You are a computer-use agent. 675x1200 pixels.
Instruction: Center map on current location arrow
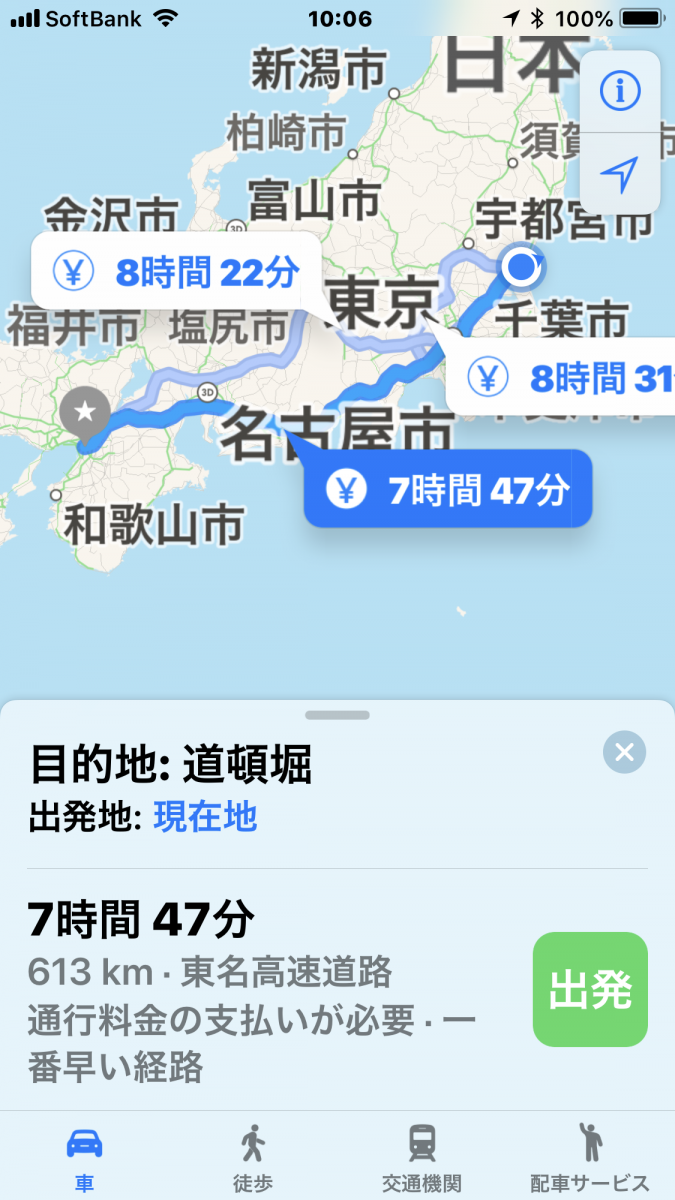pos(620,174)
